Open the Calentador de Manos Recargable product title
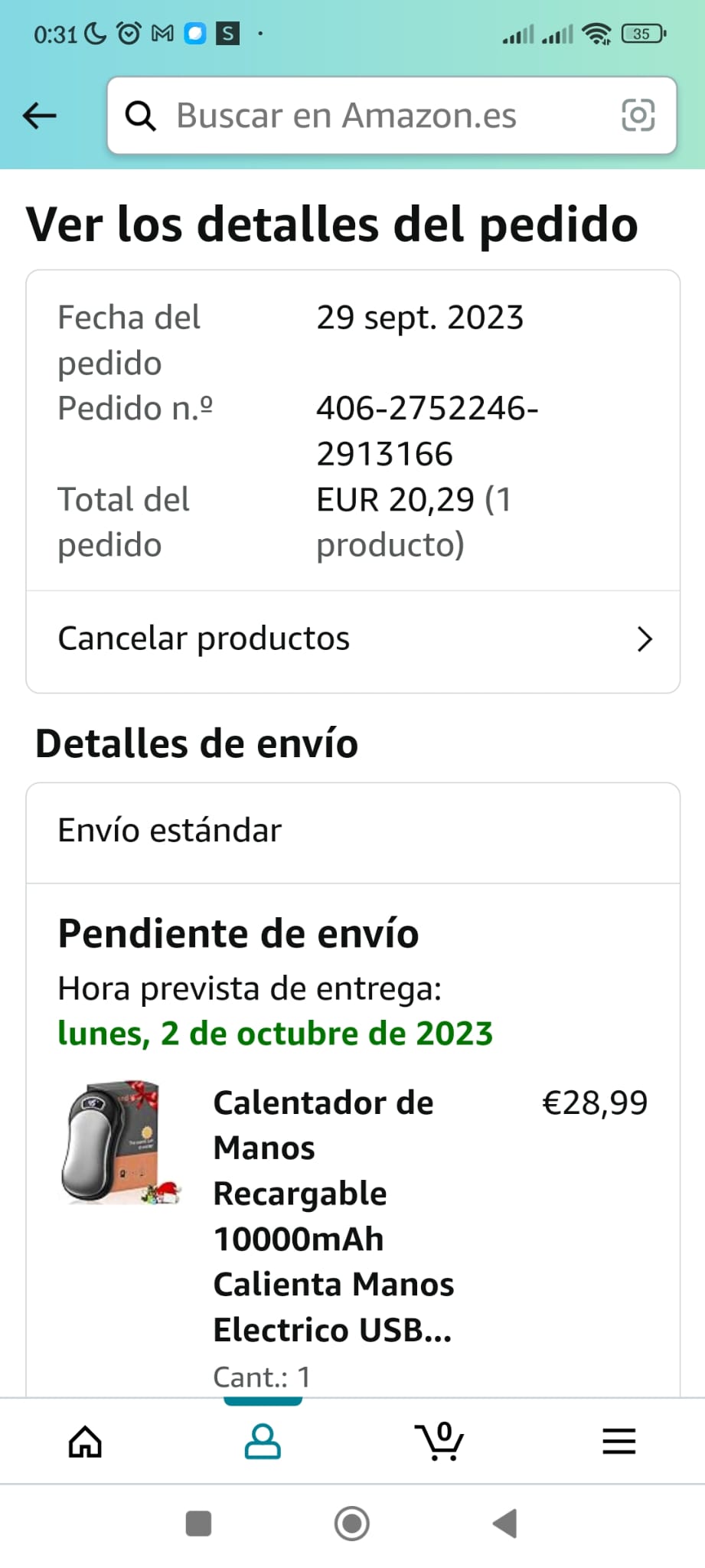This screenshot has width=705, height=1568. tap(334, 1216)
